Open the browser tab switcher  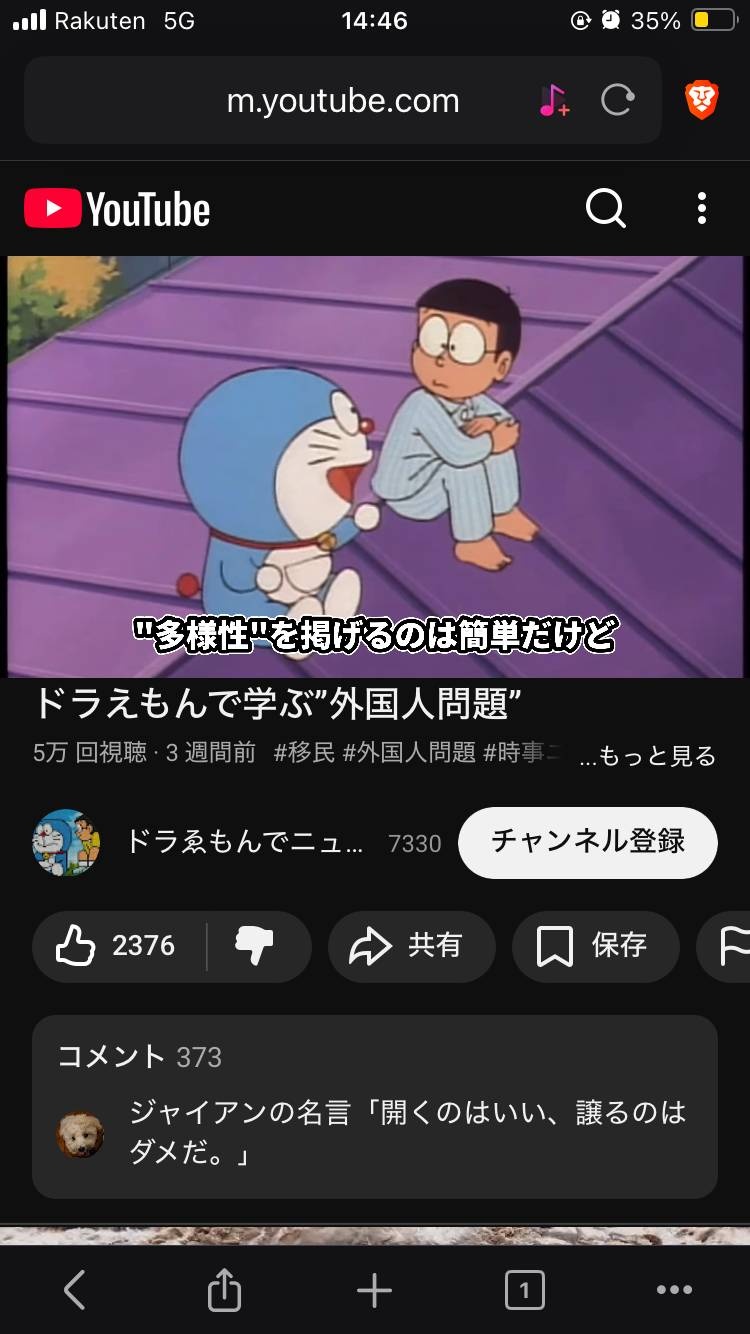(x=524, y=1290)
